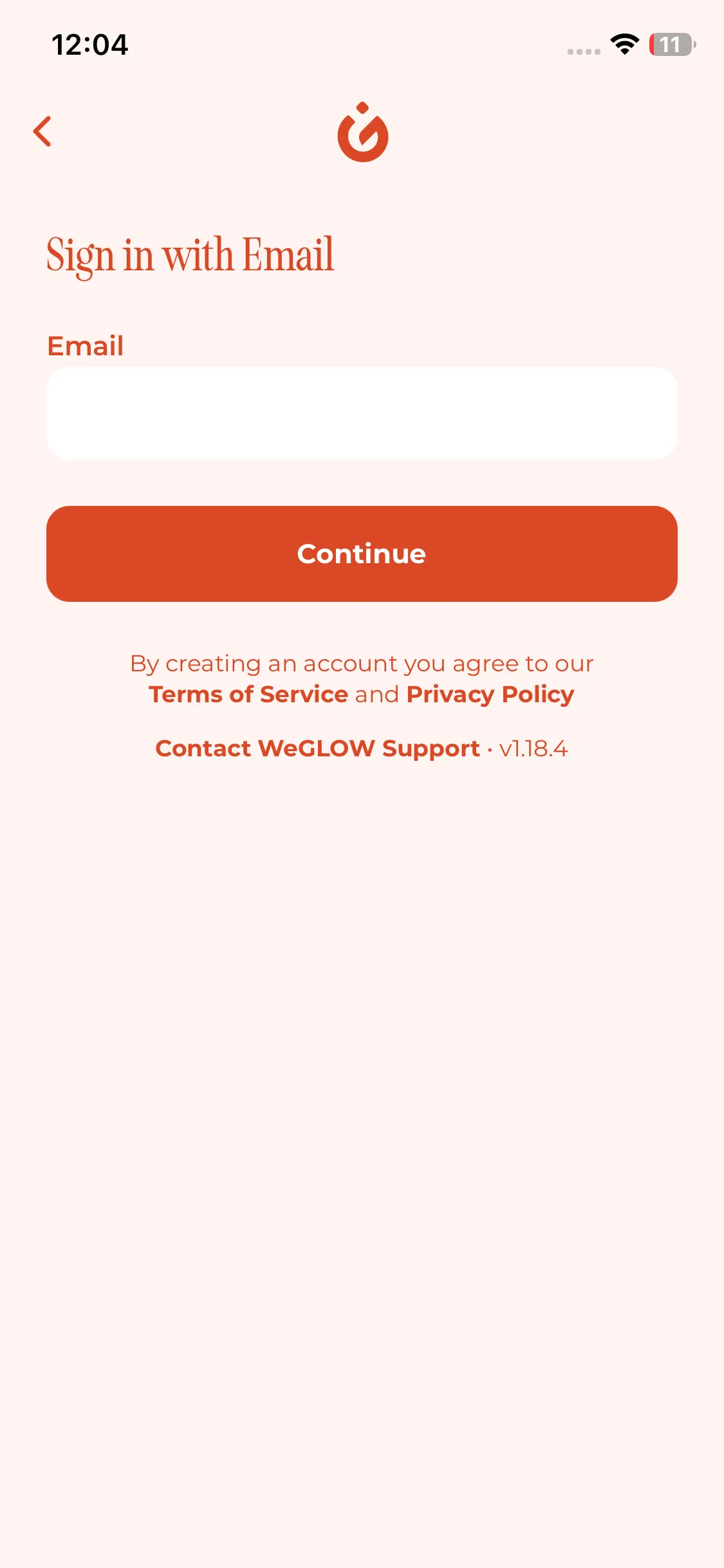The image size is (724, 1568).
Task: Tap the Continue button
Action: (362, 554)
